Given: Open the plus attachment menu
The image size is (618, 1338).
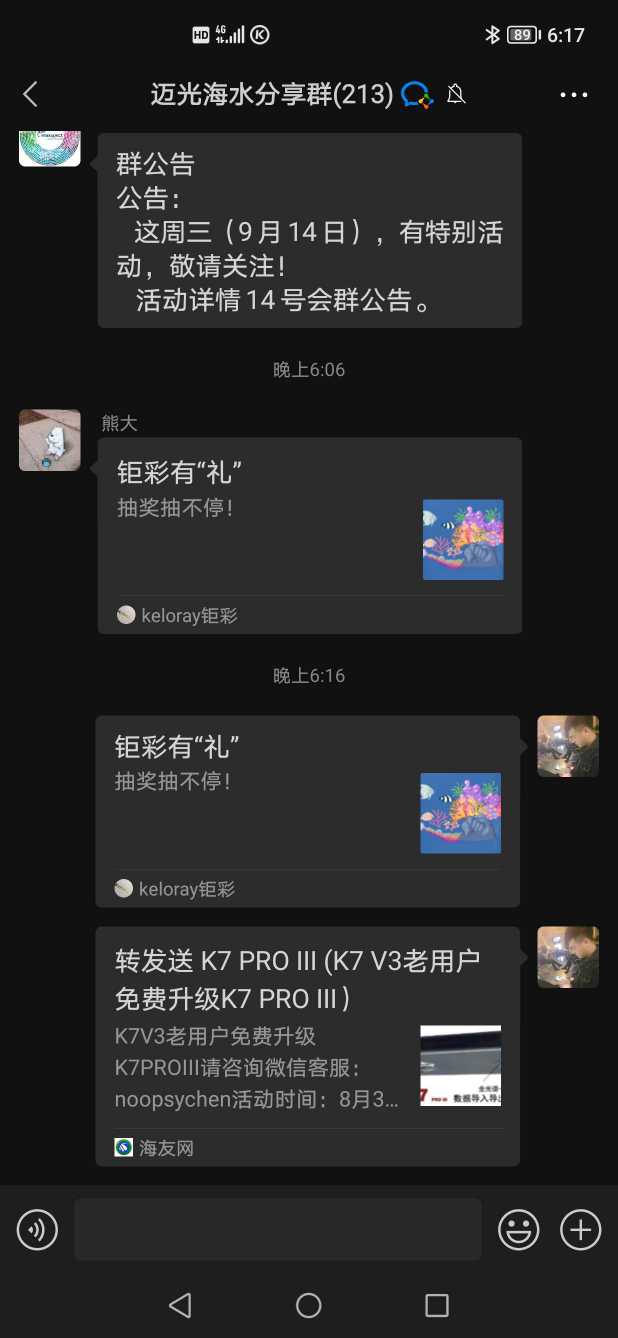Looking at the screenshot, I should [x=580, y=1229].
